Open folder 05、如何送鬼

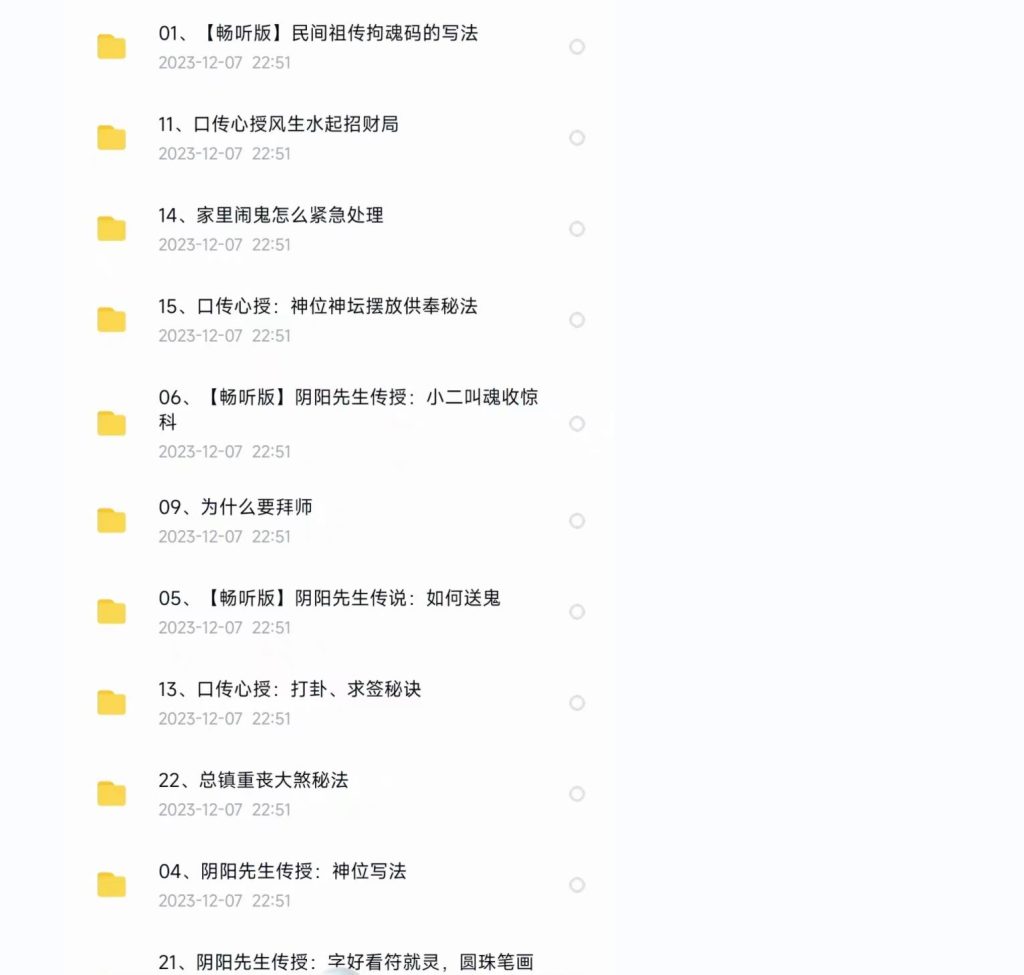click(329, 599)
